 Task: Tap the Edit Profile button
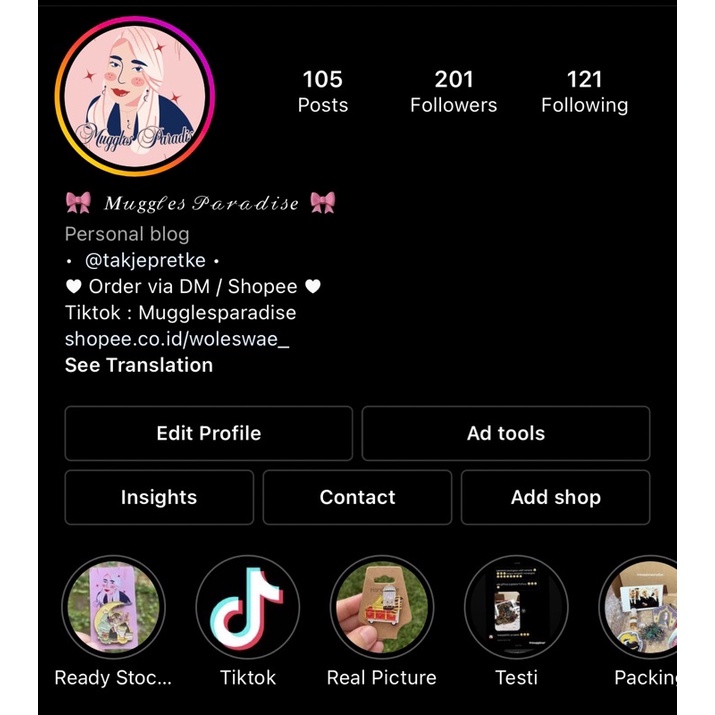tap(208, 433)
